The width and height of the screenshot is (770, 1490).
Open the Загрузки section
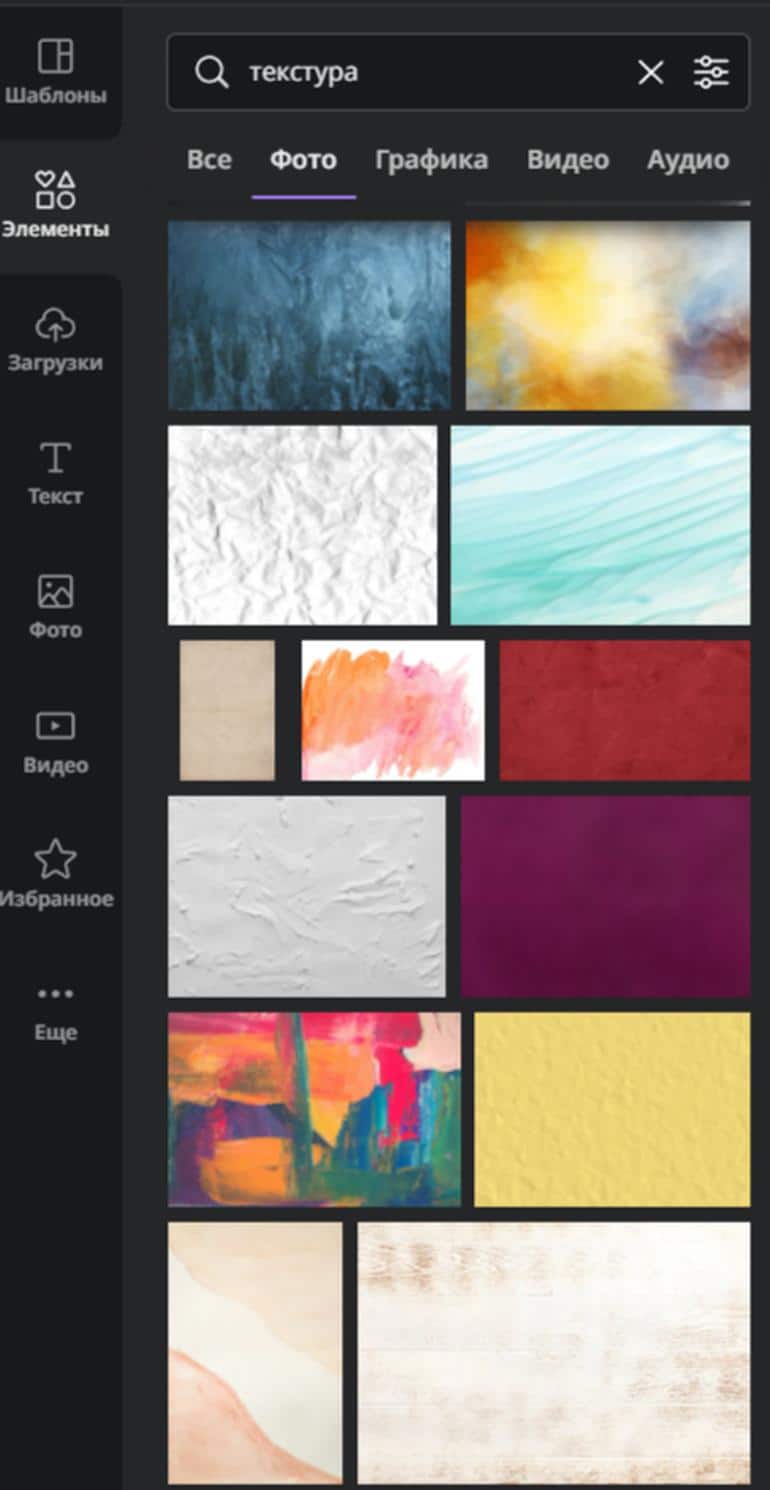tap(55, 340)
